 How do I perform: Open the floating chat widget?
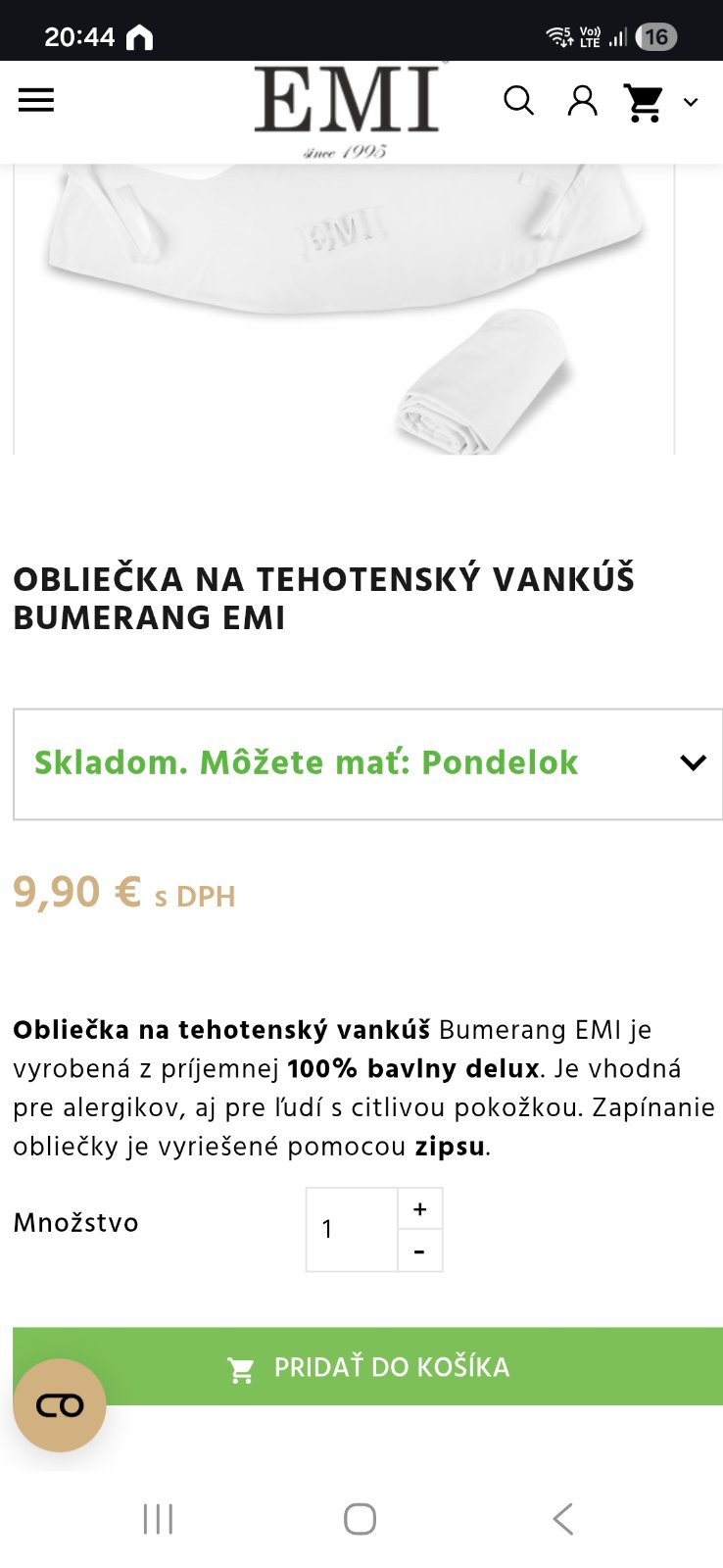point(60,1405)
